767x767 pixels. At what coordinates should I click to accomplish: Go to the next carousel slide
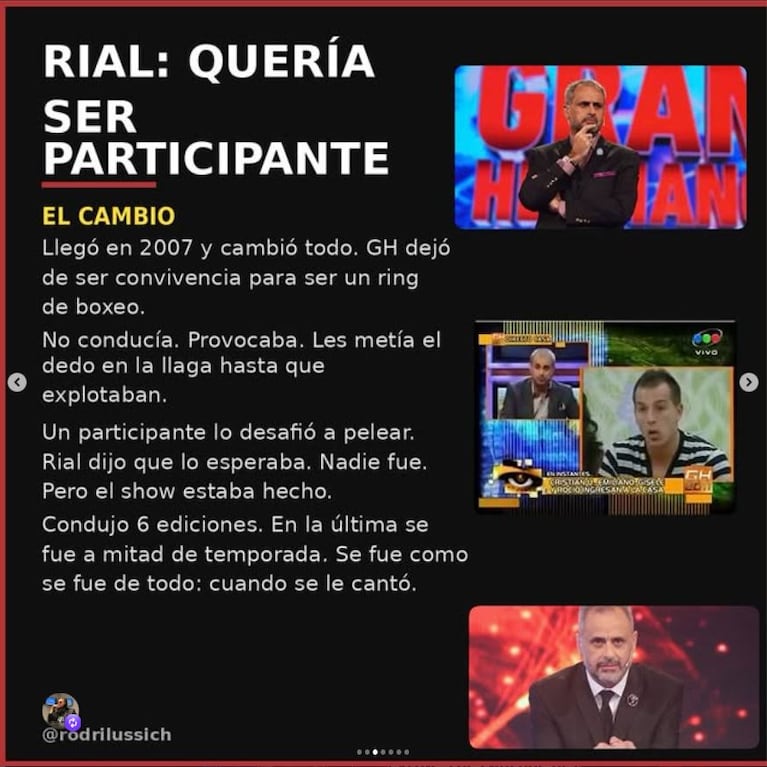[x=748, y=382]
